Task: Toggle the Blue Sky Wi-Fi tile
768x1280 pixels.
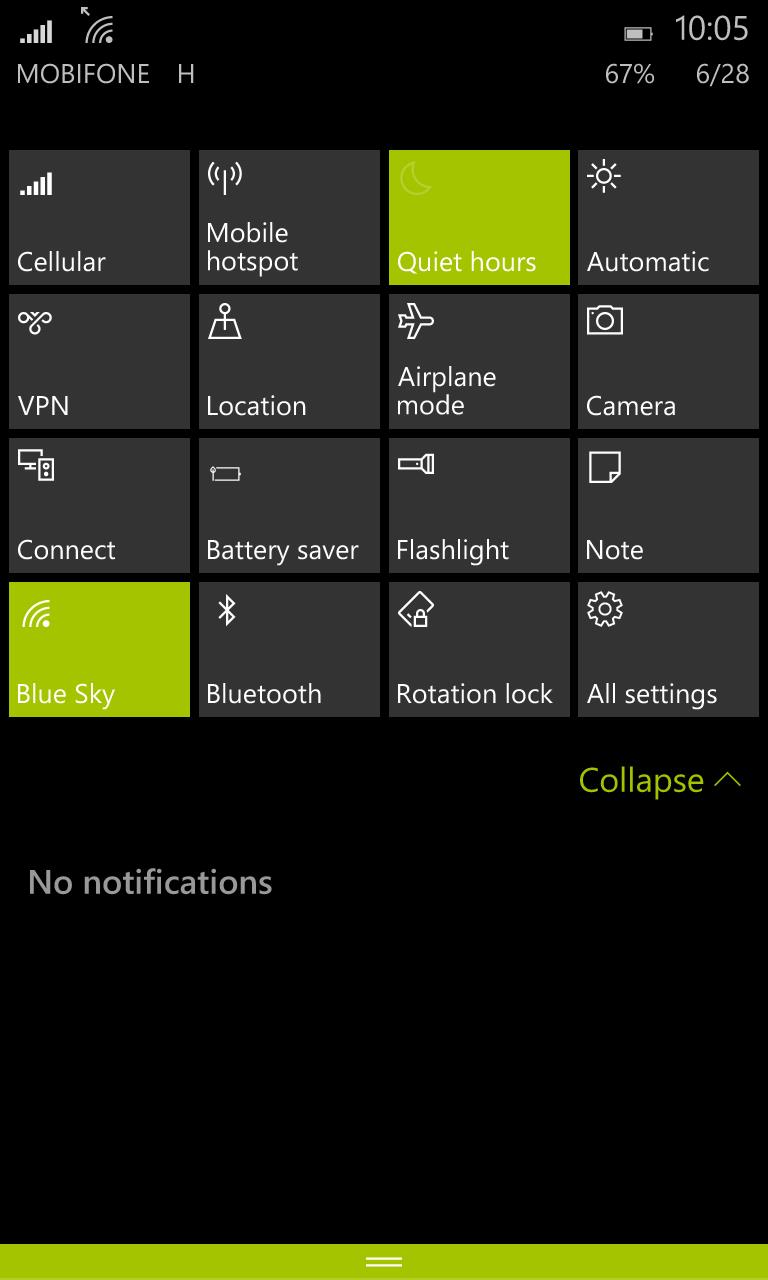Action: point(99,649)
